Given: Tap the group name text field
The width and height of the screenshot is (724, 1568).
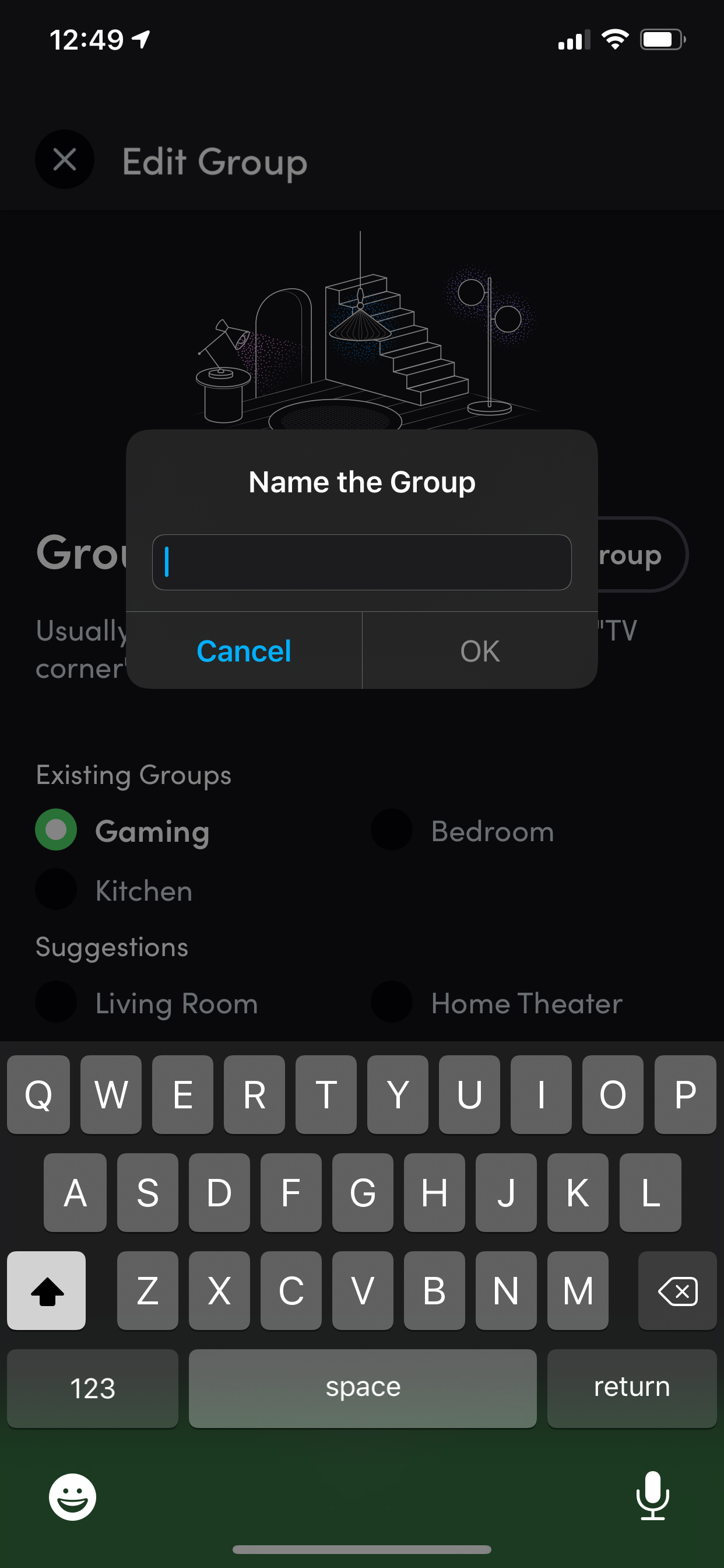Looking at the screenshot, I should (x=361, y=562).
